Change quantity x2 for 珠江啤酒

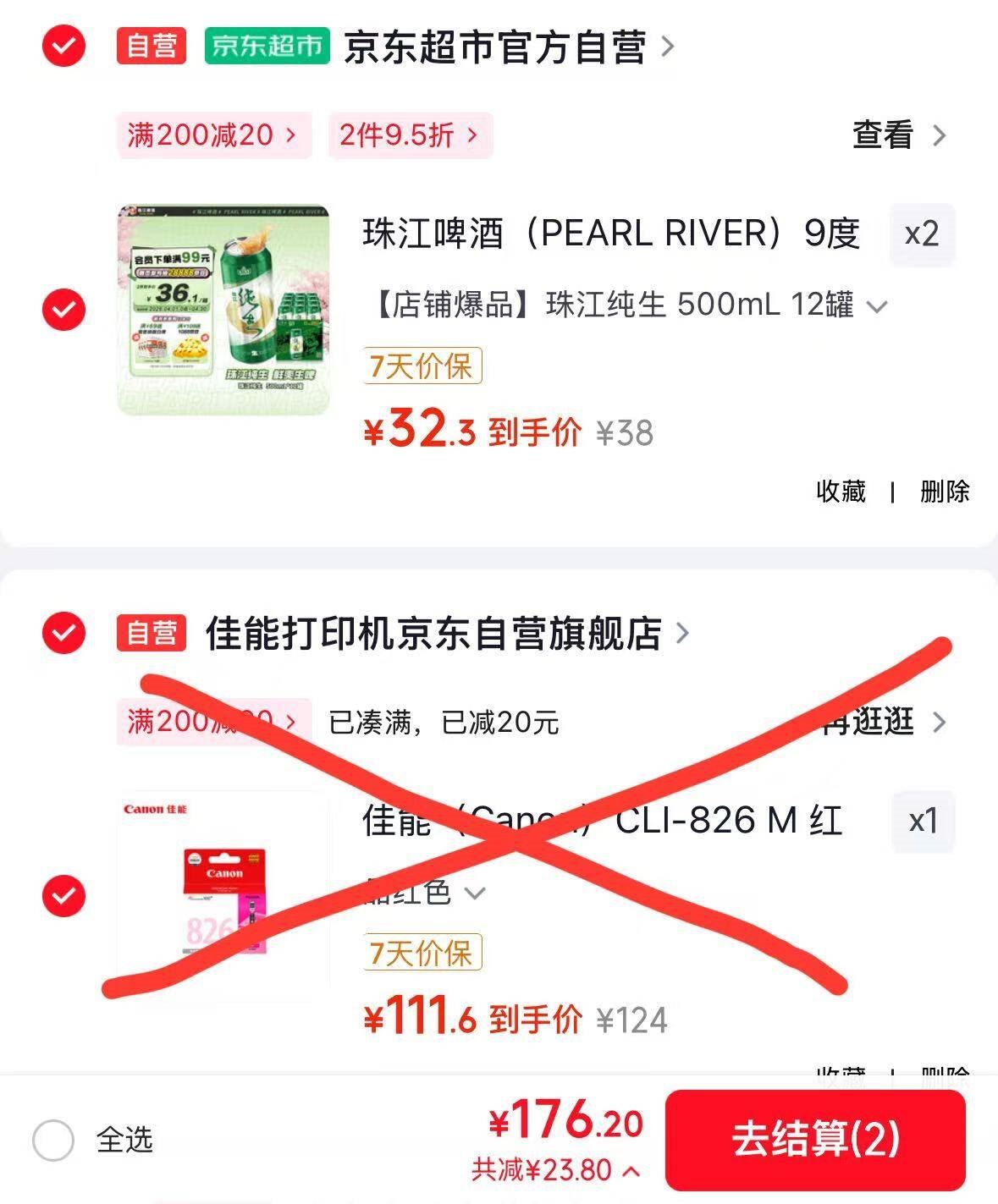[922, 234]
